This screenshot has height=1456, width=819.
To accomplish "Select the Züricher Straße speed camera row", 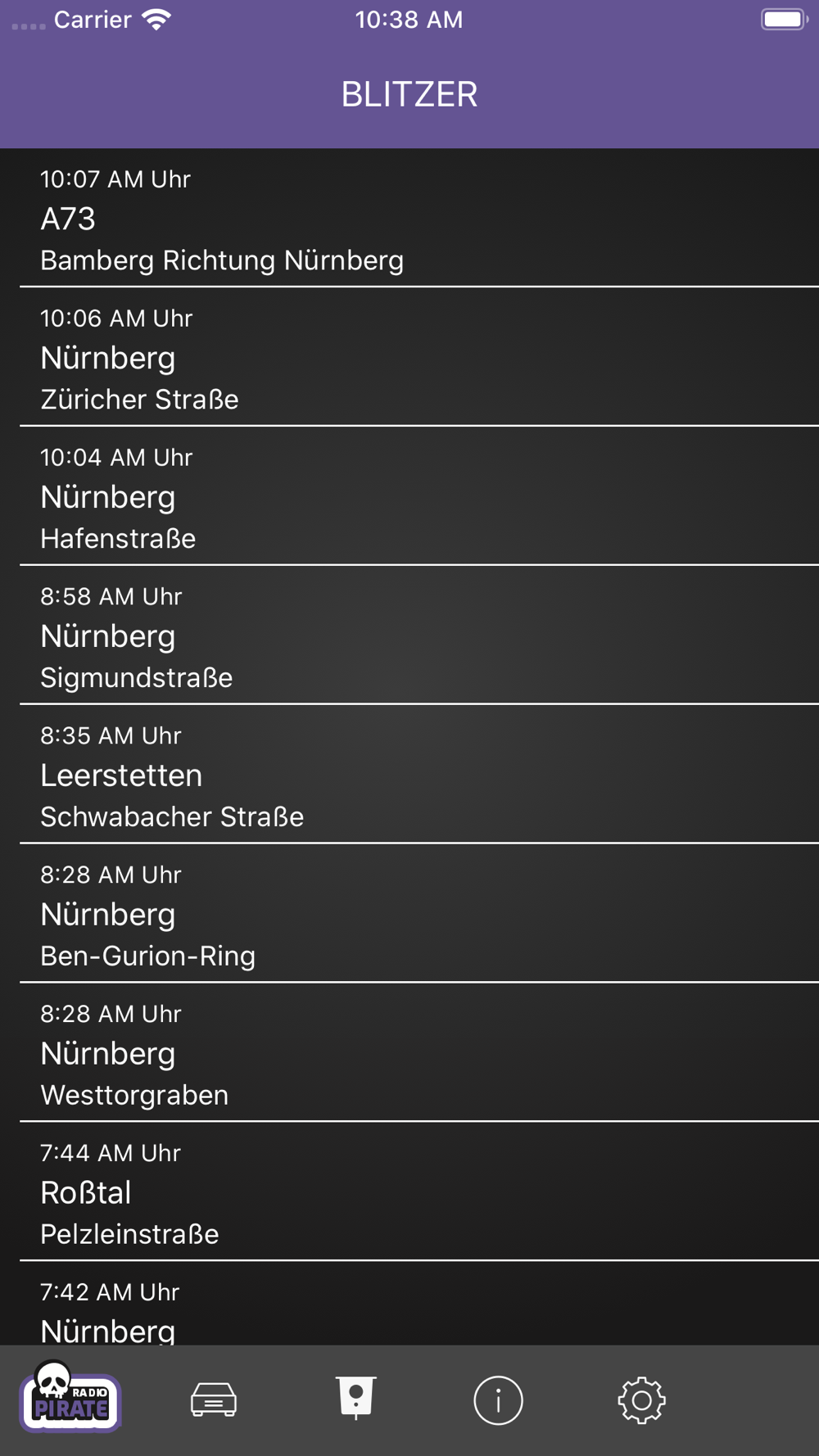I will (409, 358).
